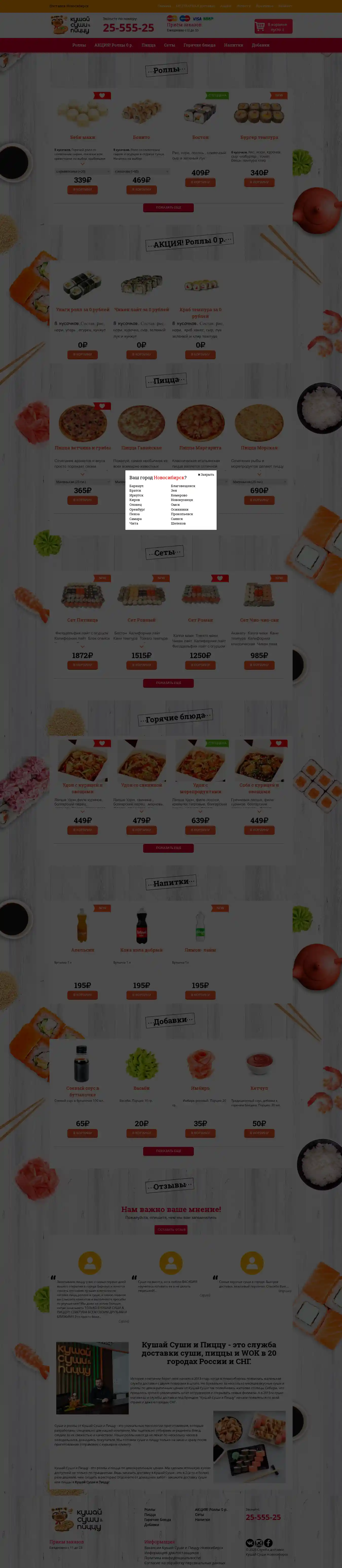Choose Самара as your city
The image size is (342, 1568).
tap(135, 519)
